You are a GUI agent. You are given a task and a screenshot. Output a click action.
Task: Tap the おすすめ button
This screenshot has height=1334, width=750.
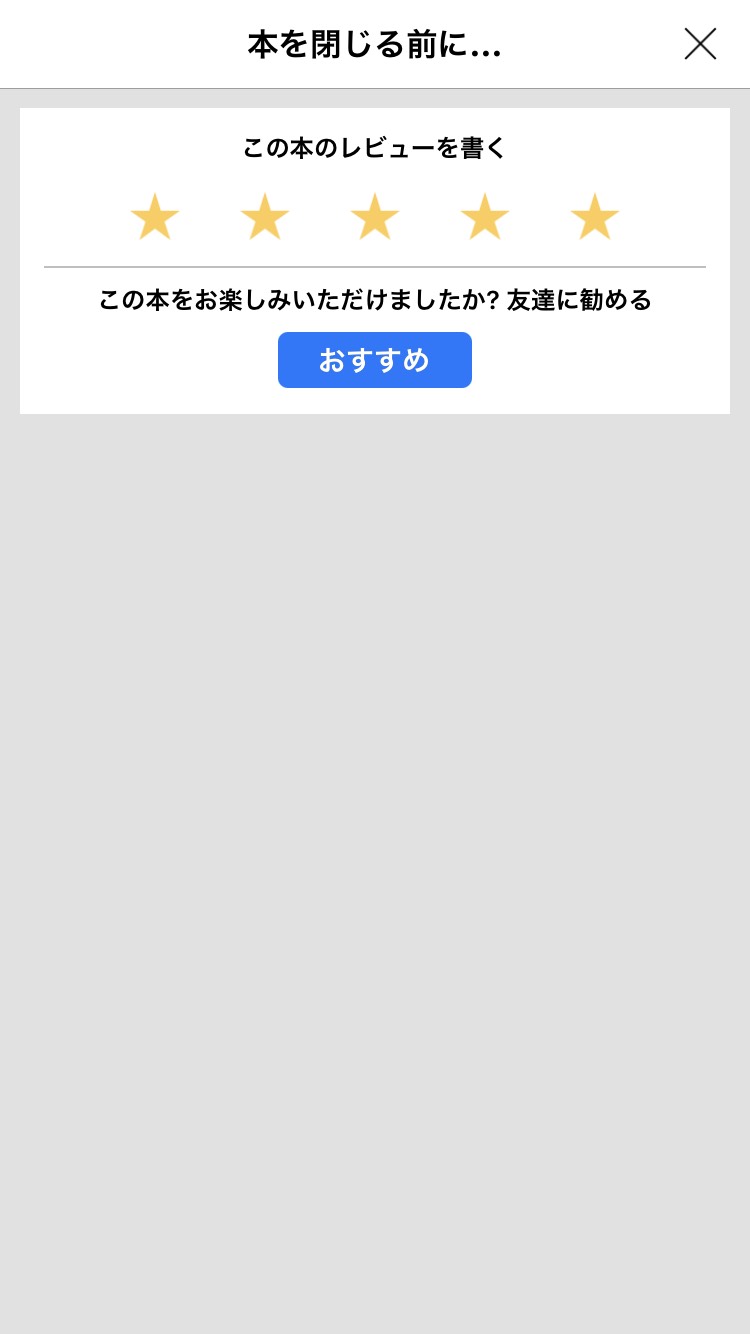[375, 360]
